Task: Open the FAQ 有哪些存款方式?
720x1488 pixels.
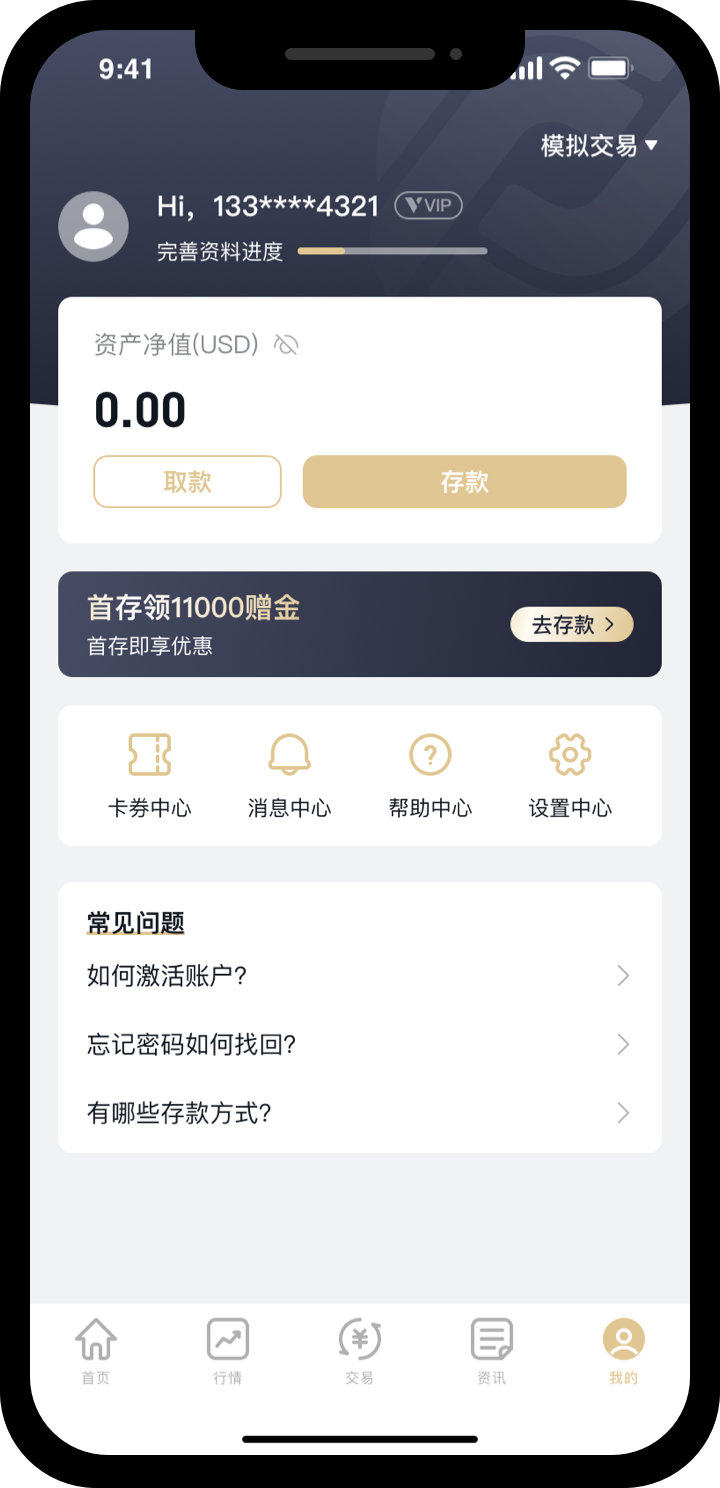Action: click(x=359, y=1113)
